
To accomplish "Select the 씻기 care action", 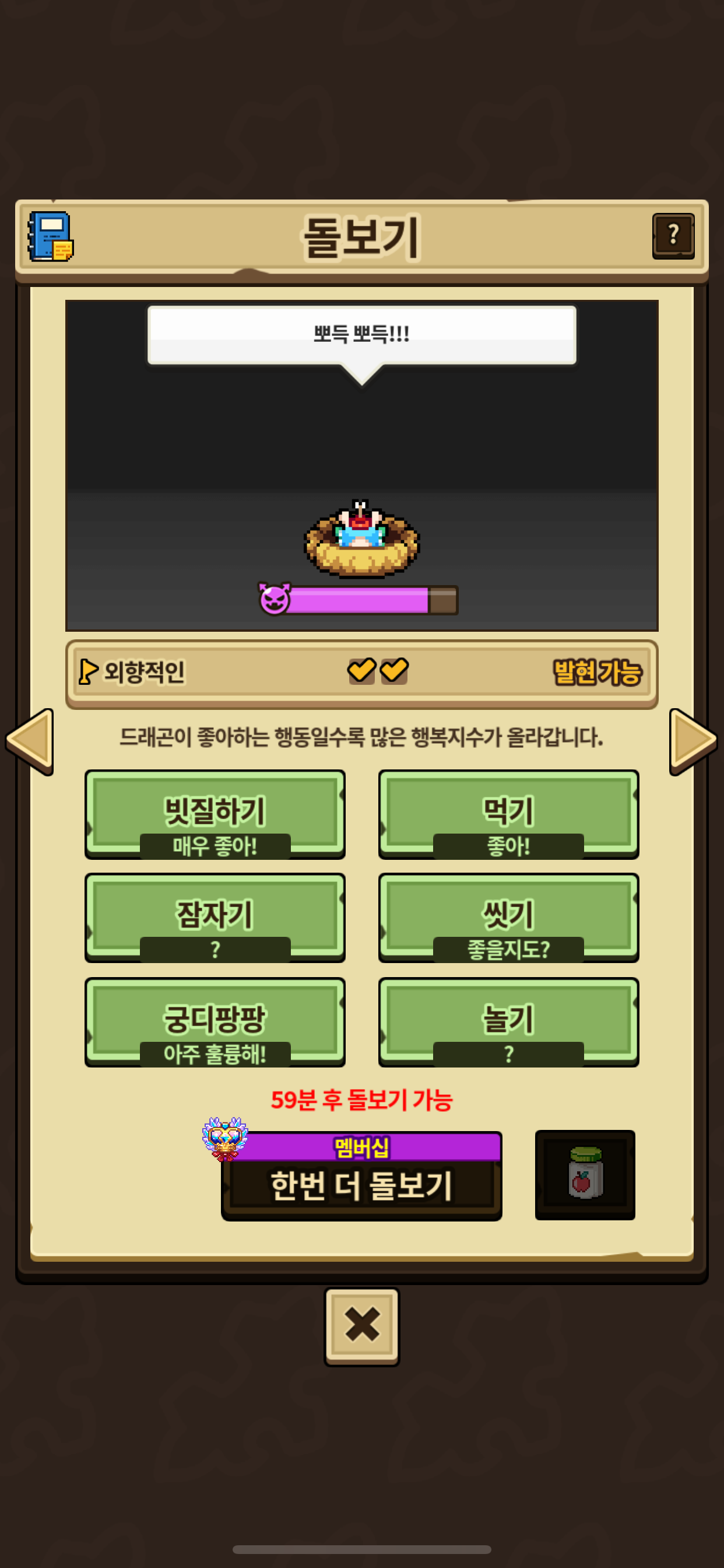I will [508, 918].
